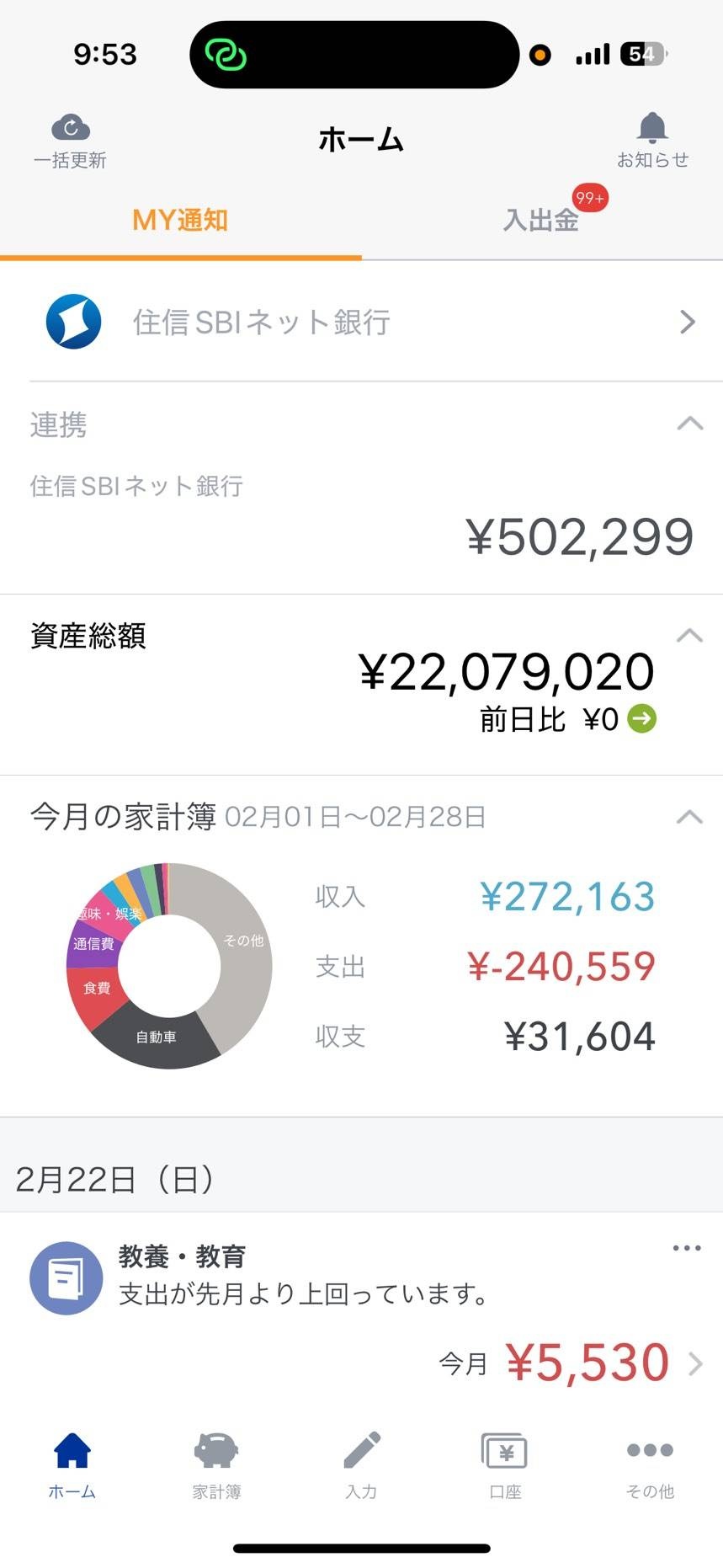Collapse the 今月の家計簿 section
Screen dimensions: 723x1568
point(689,817)
